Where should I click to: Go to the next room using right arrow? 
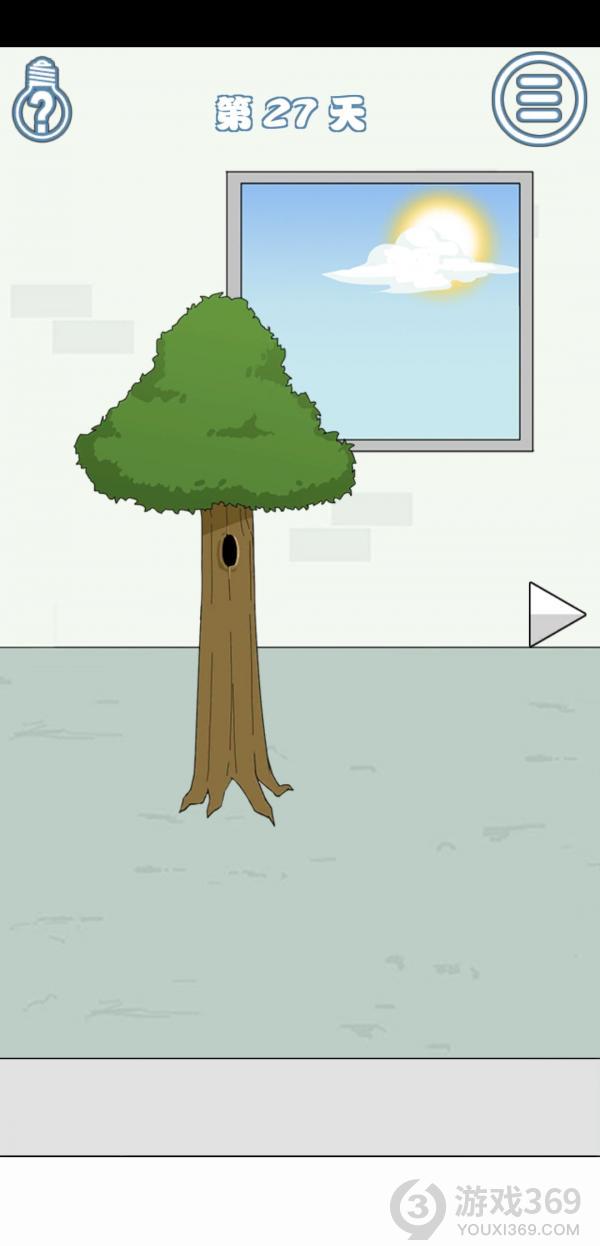tap(553, 614)
